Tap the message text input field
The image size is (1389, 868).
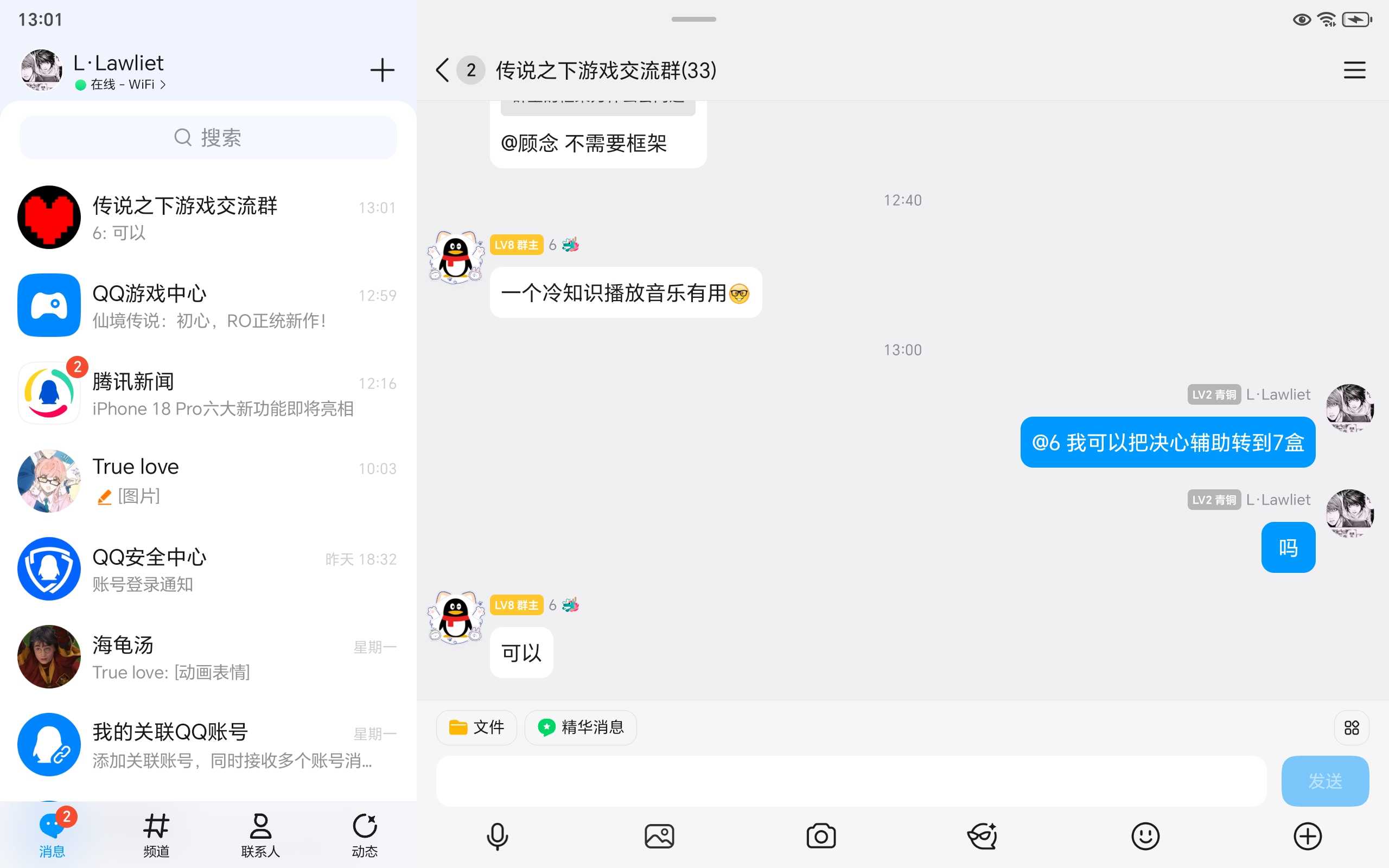click(x=851, y=781)
